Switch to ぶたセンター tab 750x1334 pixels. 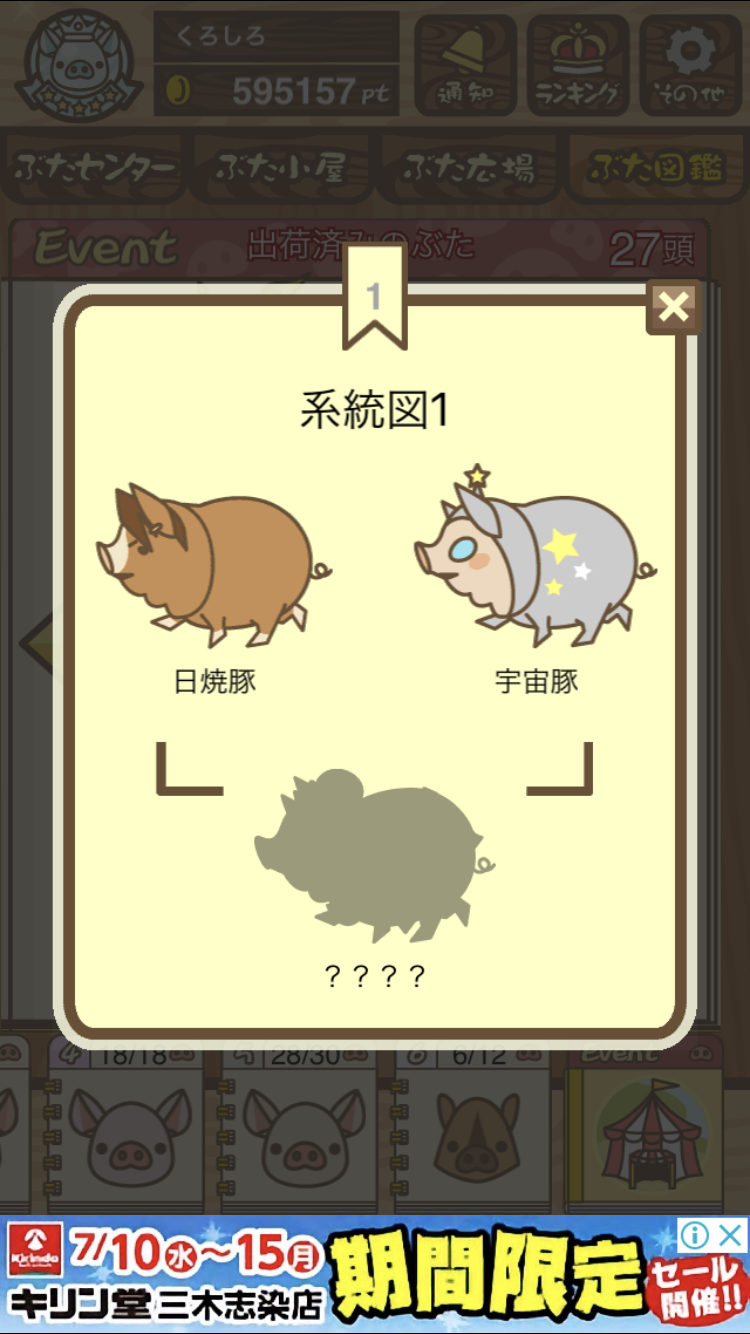(x=96, y=168)
